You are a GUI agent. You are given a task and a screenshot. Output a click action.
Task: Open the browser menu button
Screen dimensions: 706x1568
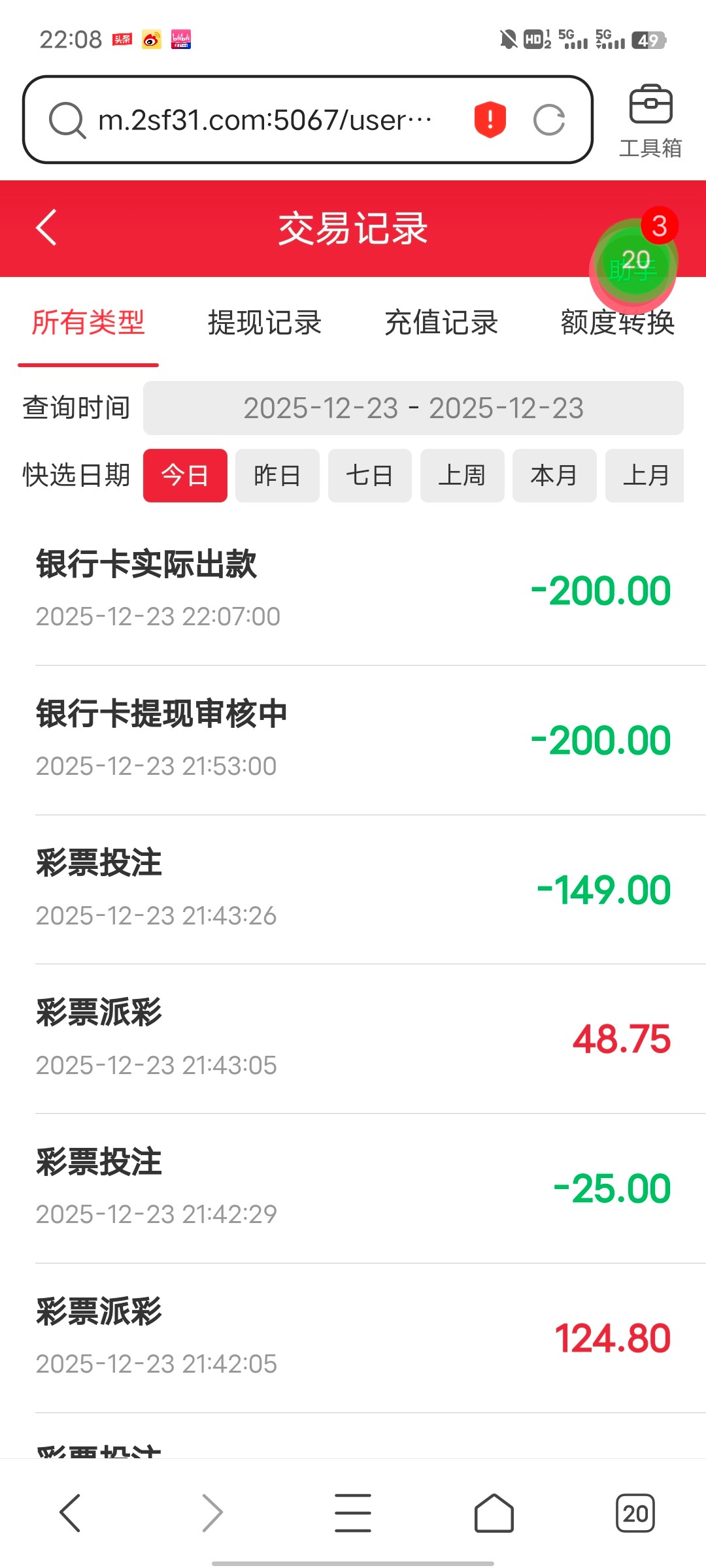tap(353, 1512)
